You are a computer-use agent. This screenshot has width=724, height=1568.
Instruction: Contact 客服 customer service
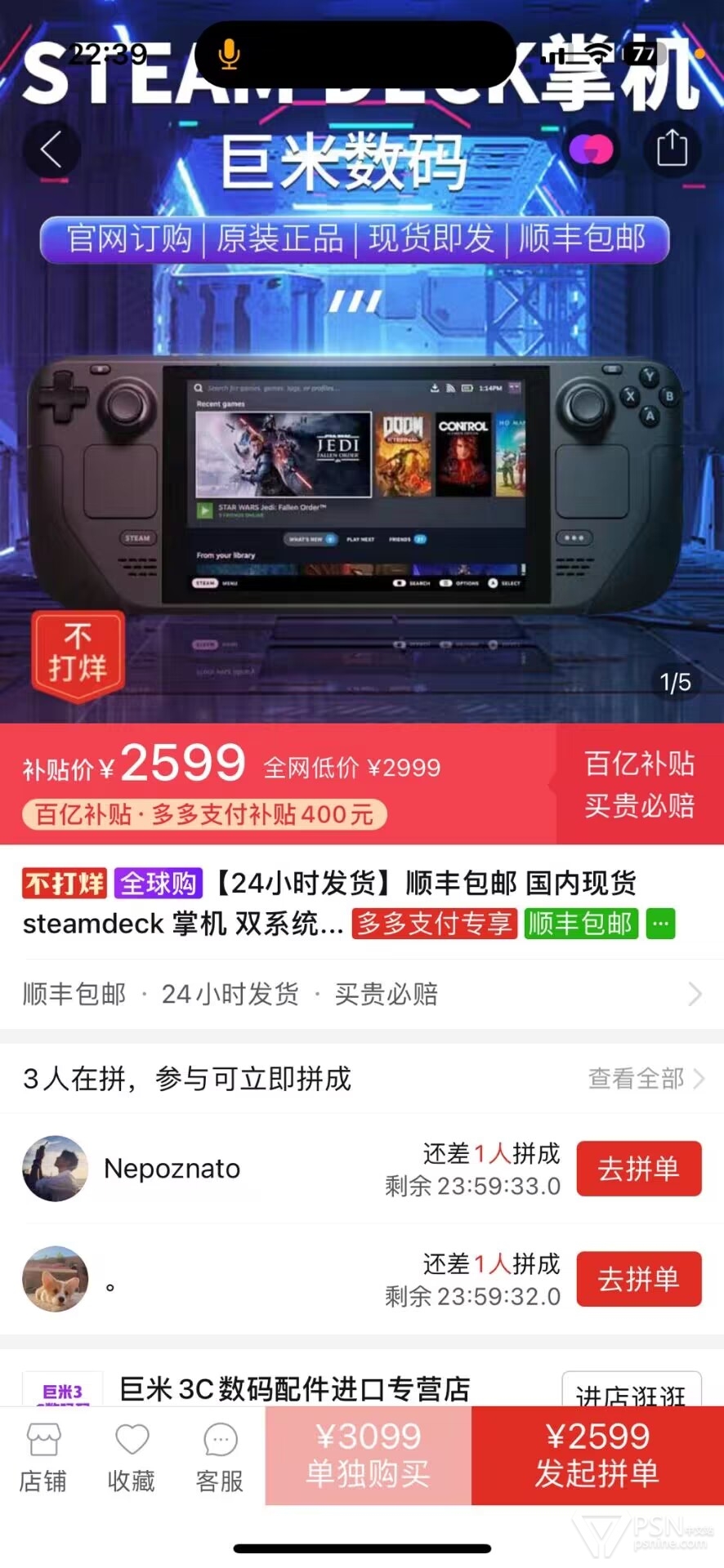pos(220,1458)
